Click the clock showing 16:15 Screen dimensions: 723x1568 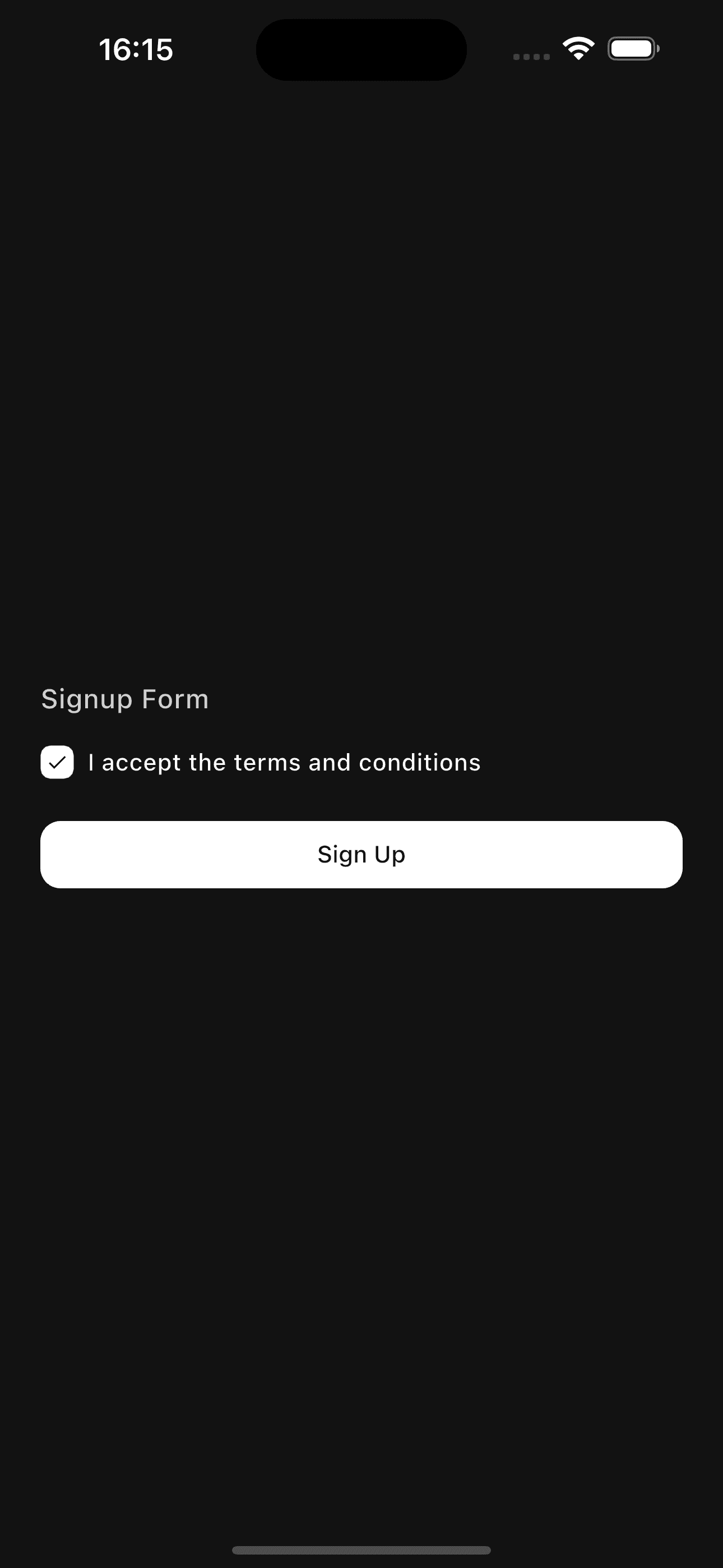(x=136, y=50)
